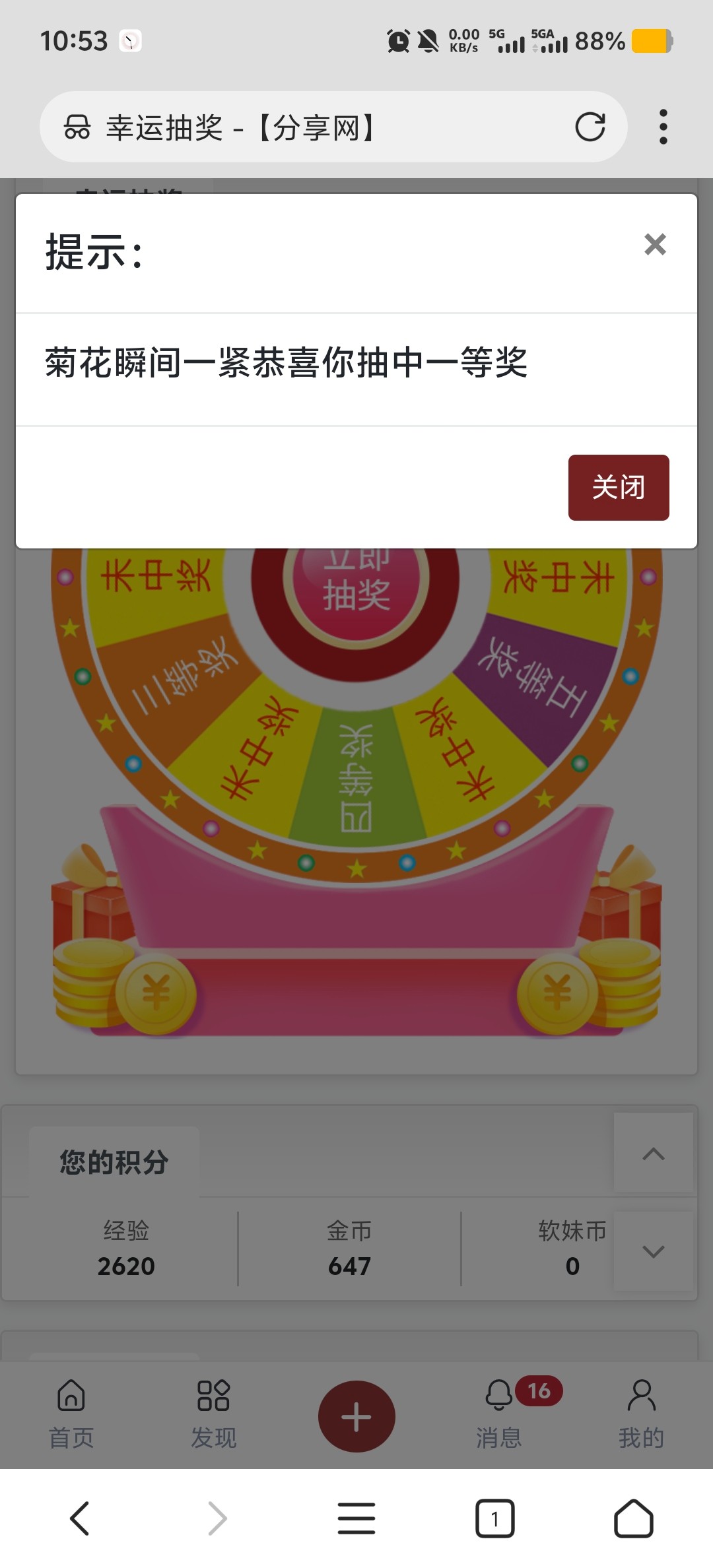Image resolution: width=713 pixels, height=1568 pixels.
Task: Switch to the 我的 tab
Action: 641,1415
